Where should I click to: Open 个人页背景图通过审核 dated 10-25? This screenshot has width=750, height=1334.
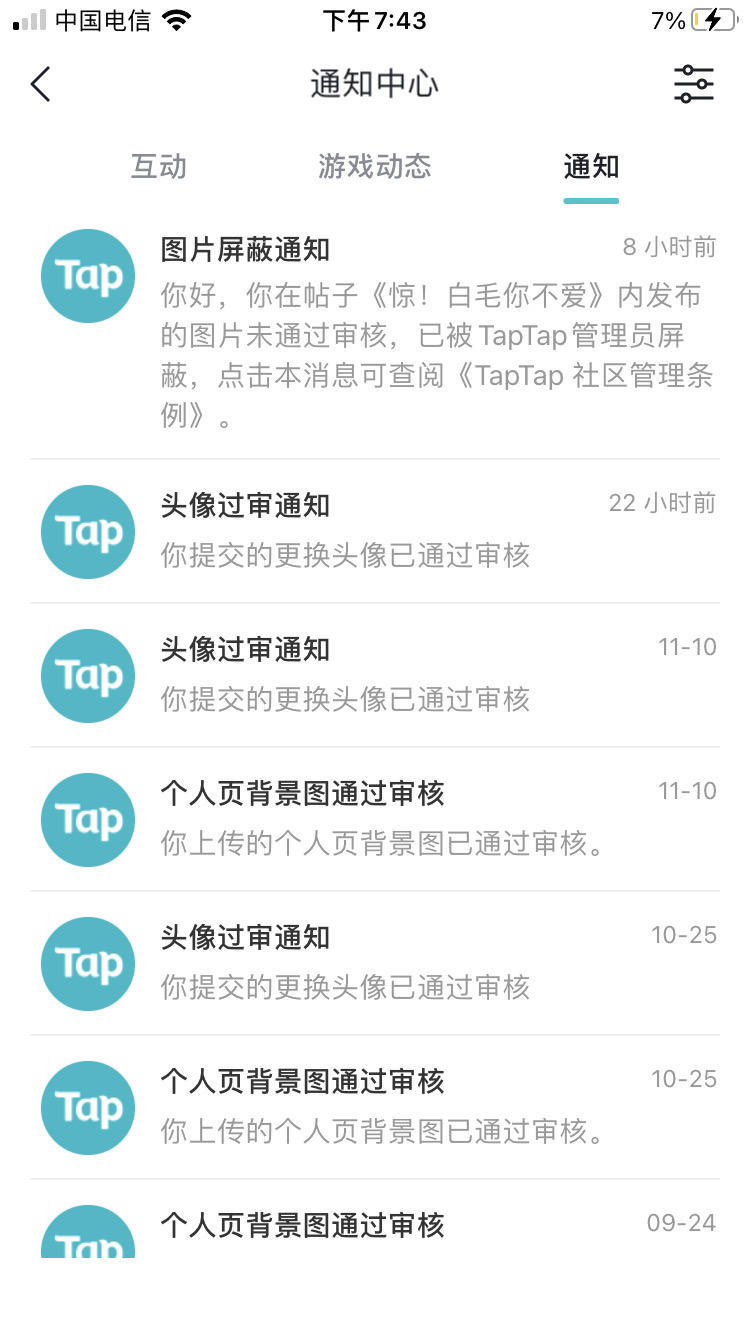(x=375, y=1107)
